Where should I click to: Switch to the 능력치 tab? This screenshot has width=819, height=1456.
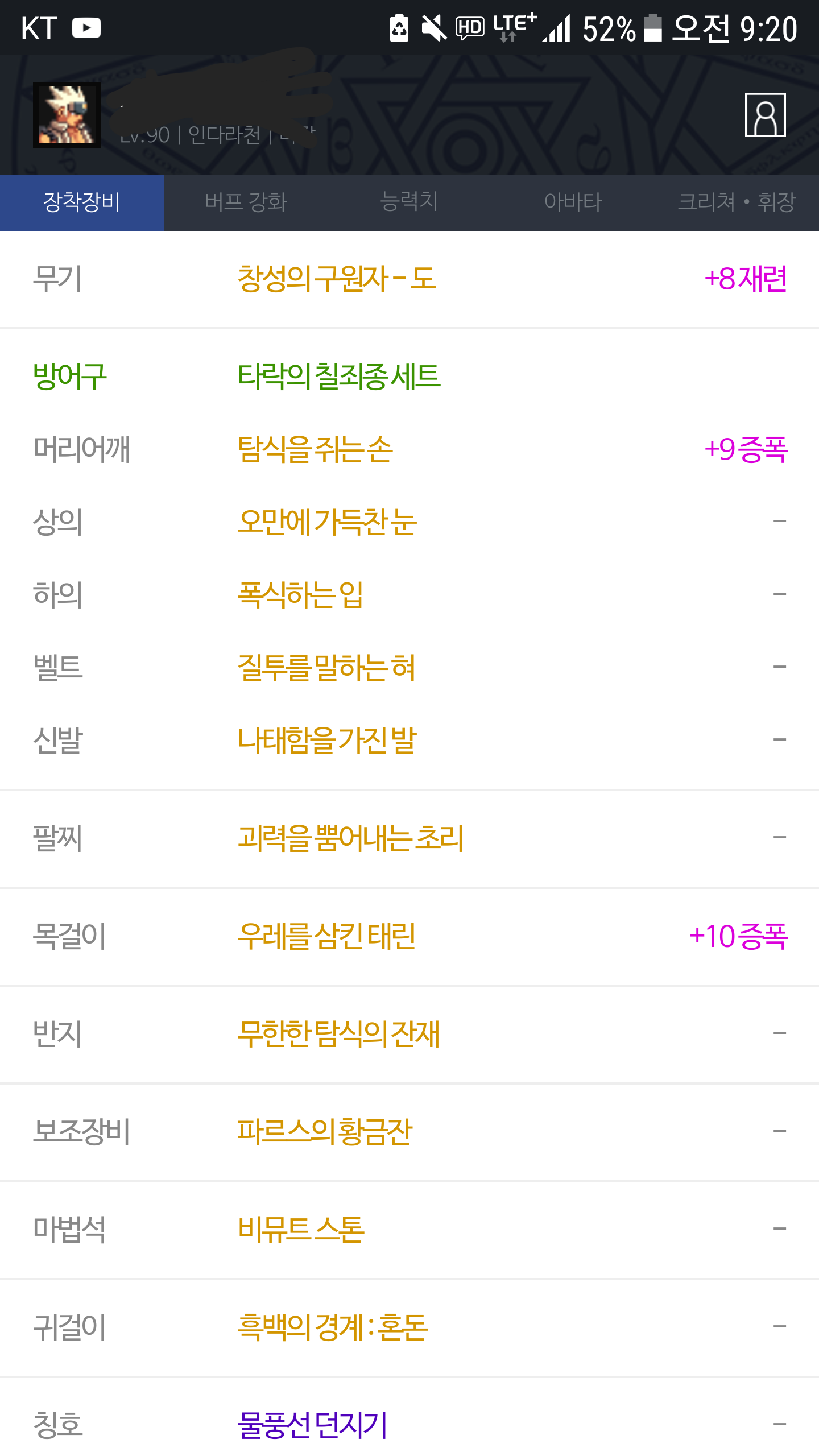click(x=409, y=202)
